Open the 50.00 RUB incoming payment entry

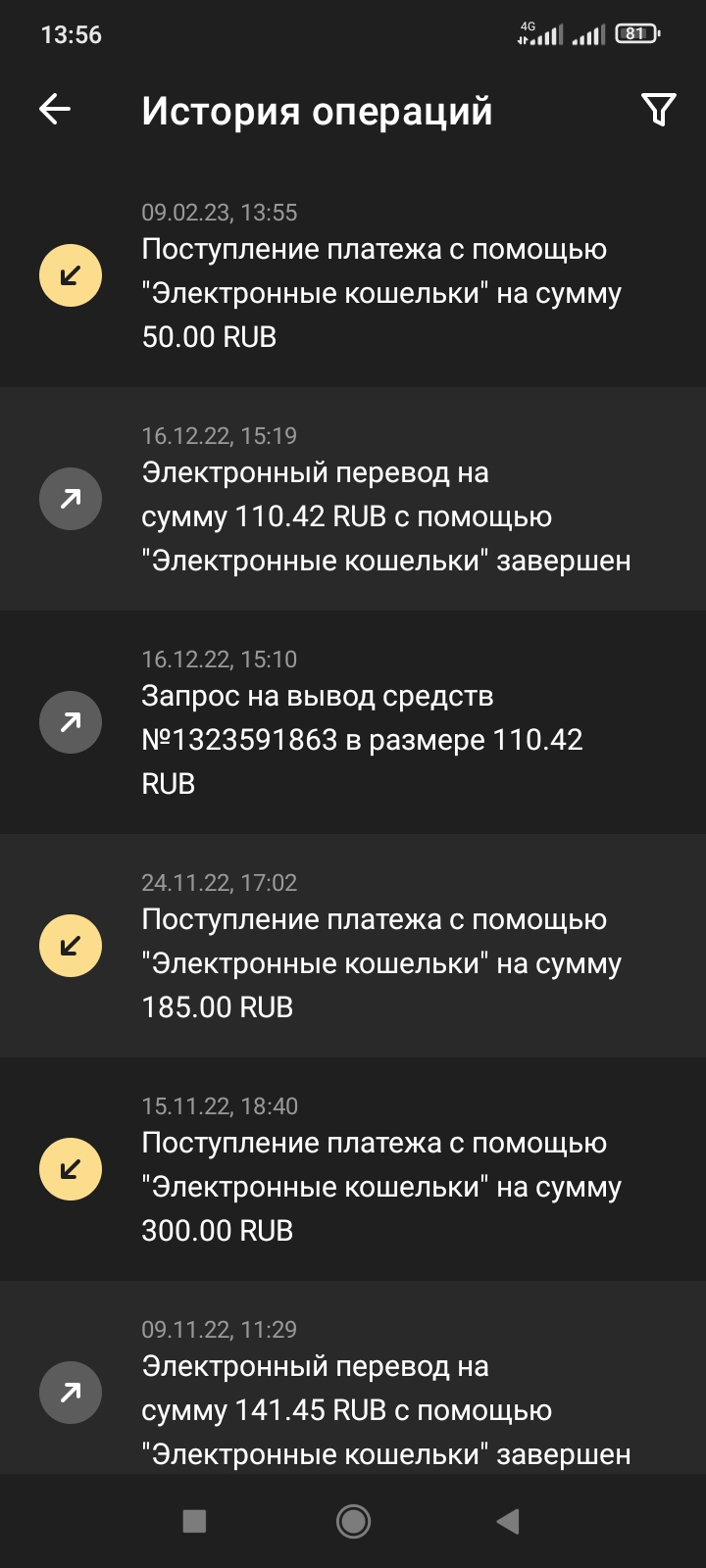tap(353, 275)
